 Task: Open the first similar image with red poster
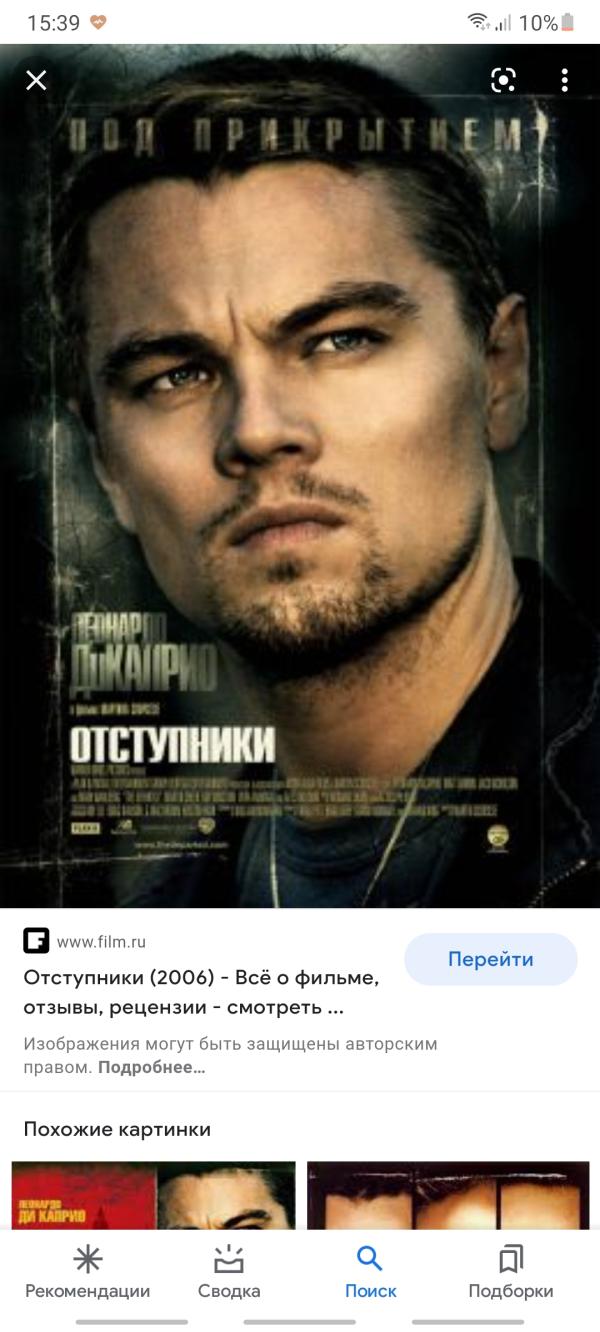coord(153,1195)
